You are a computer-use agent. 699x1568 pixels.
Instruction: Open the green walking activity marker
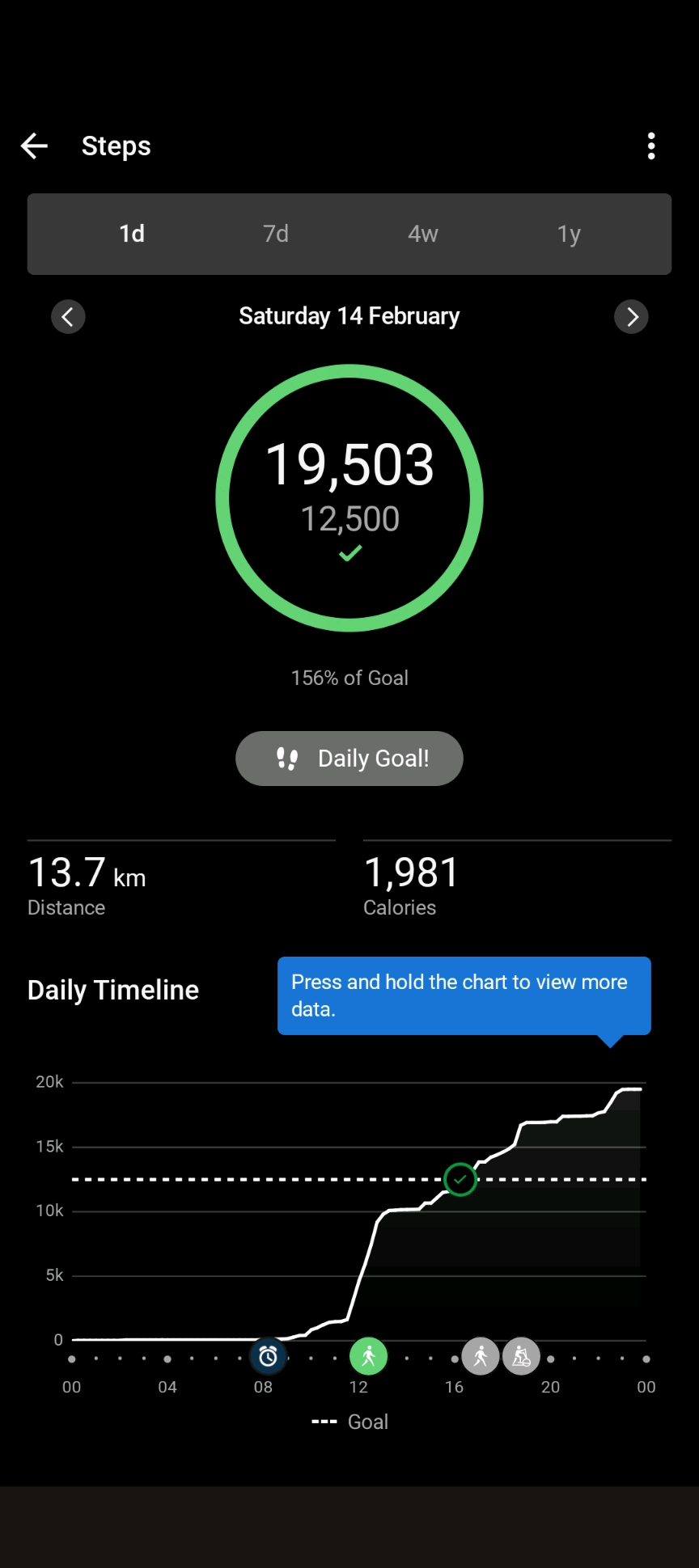pyautogui.click(x=368, y=1356)
